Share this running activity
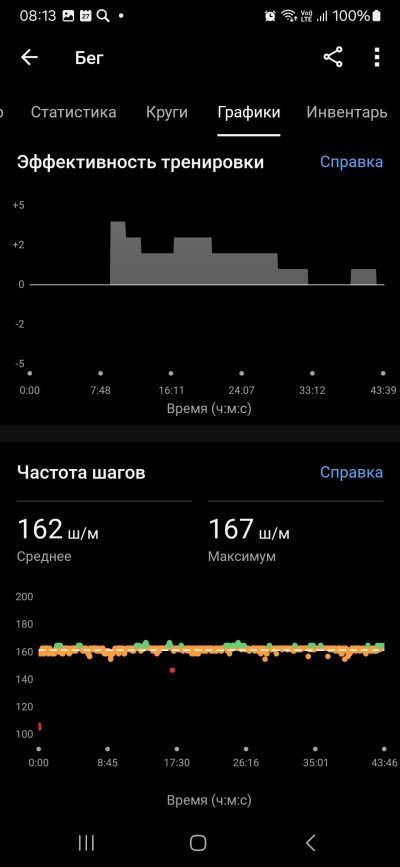Image resolution: width=400 pixels, height=867 pixels. click(x=333, y=58)
